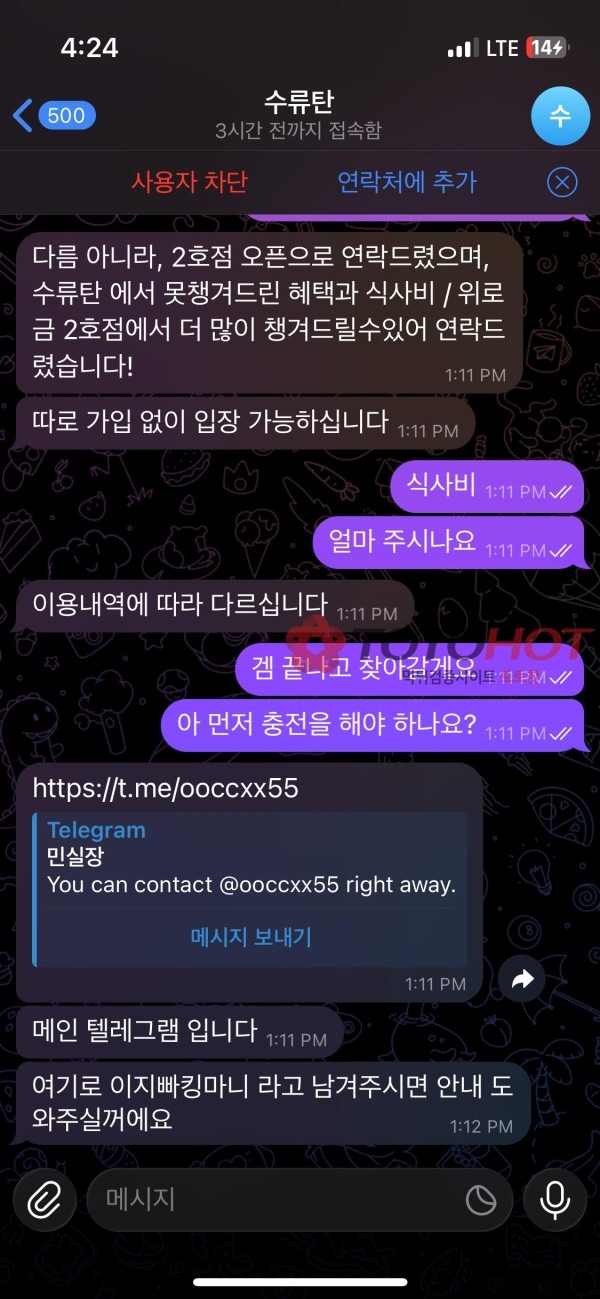Tap 메시지 보내기 in link preview
This screenshot has width=600, height=1299.
[251, 937]
